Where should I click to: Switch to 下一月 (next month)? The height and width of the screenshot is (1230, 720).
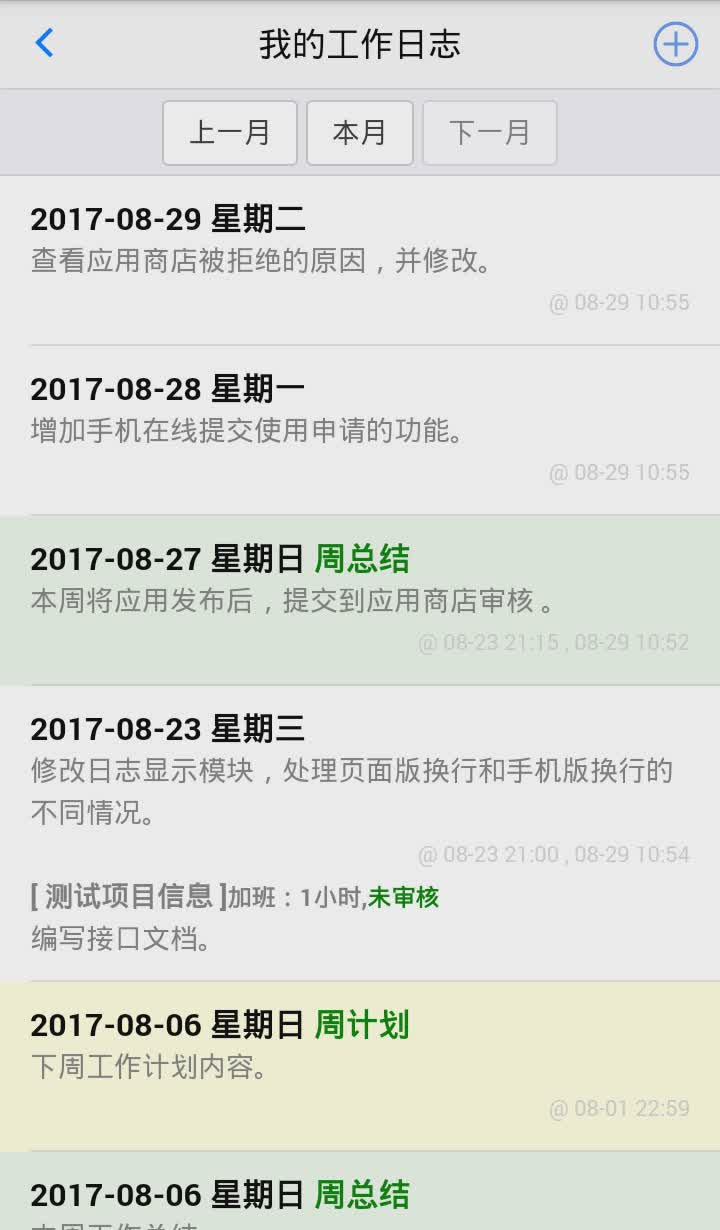(490, 132)
